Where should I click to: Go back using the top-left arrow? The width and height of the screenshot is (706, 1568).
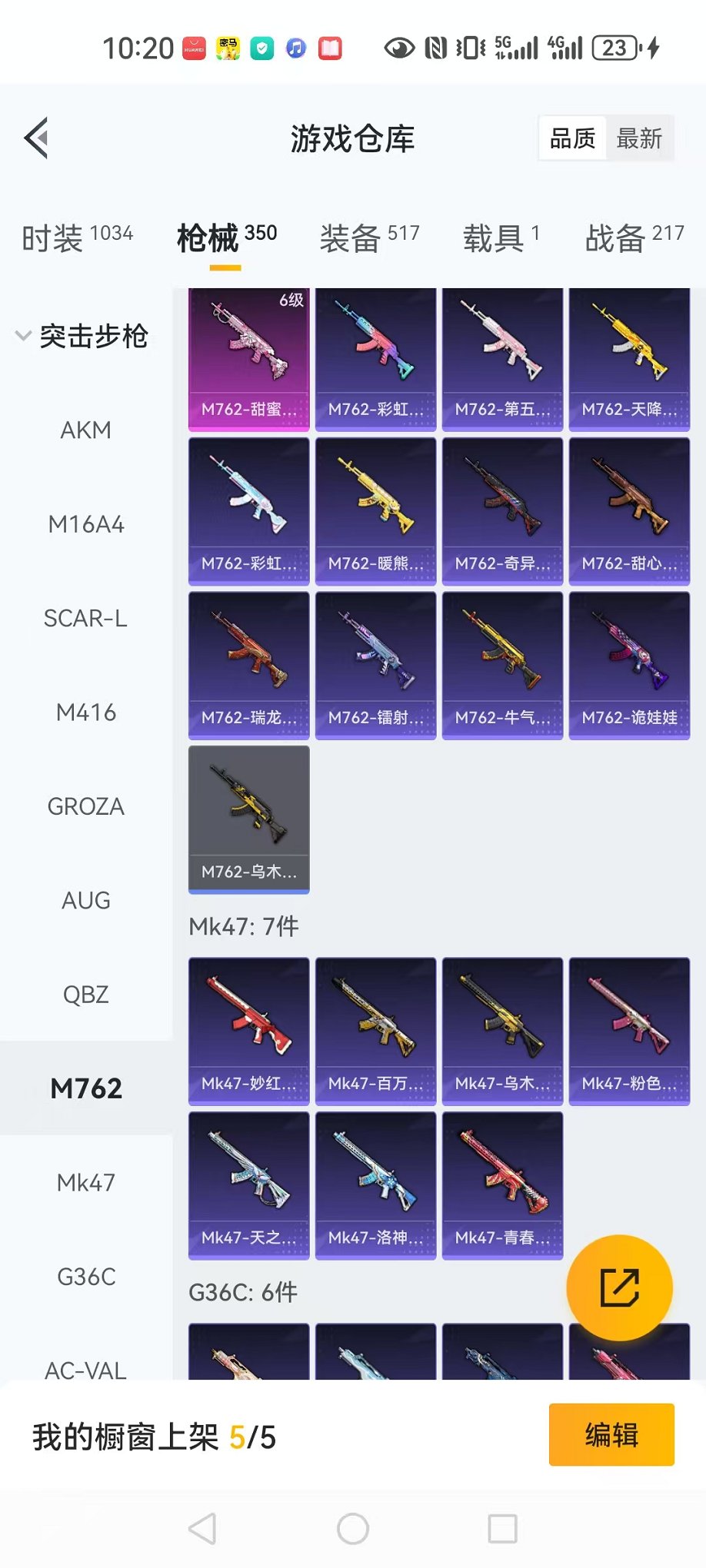coord(37,138)
